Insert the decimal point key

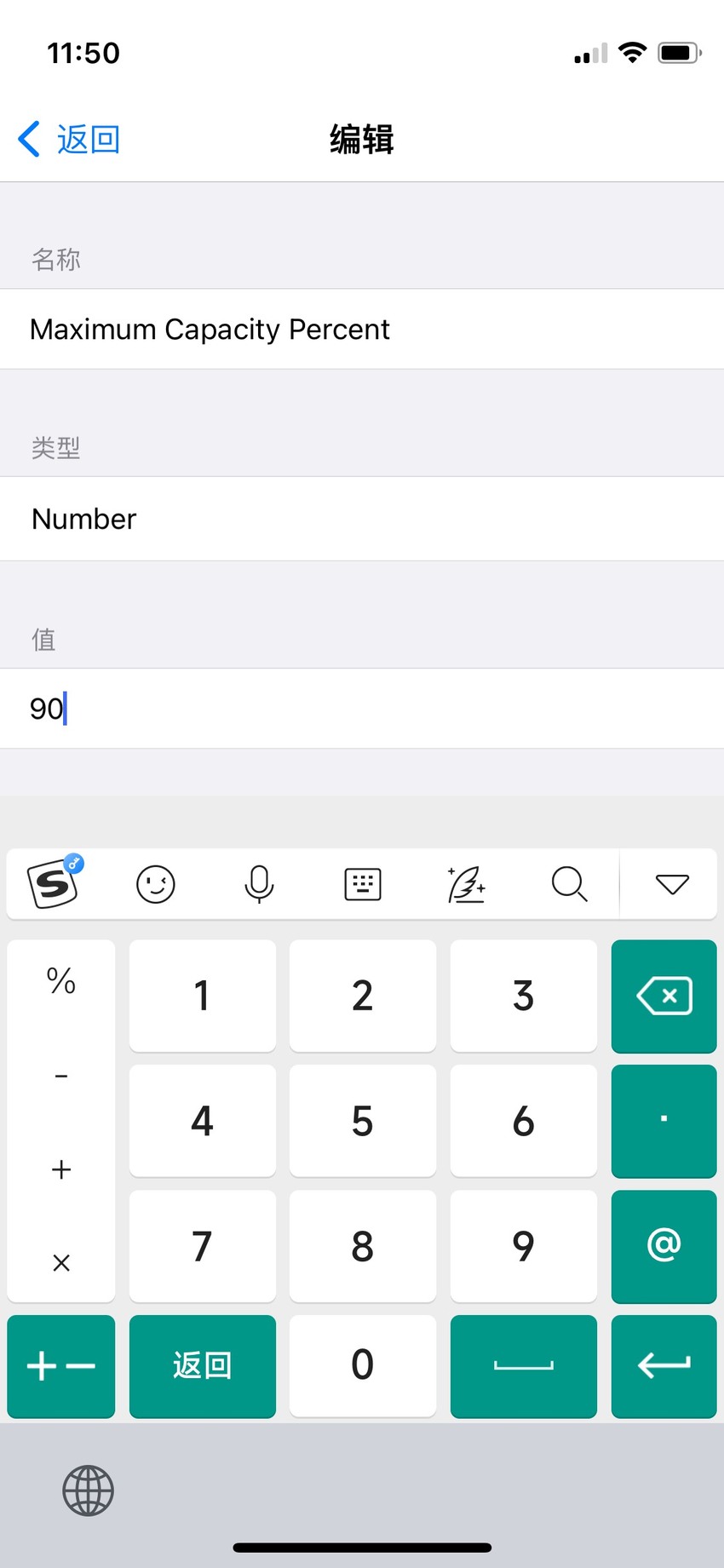664,1121
